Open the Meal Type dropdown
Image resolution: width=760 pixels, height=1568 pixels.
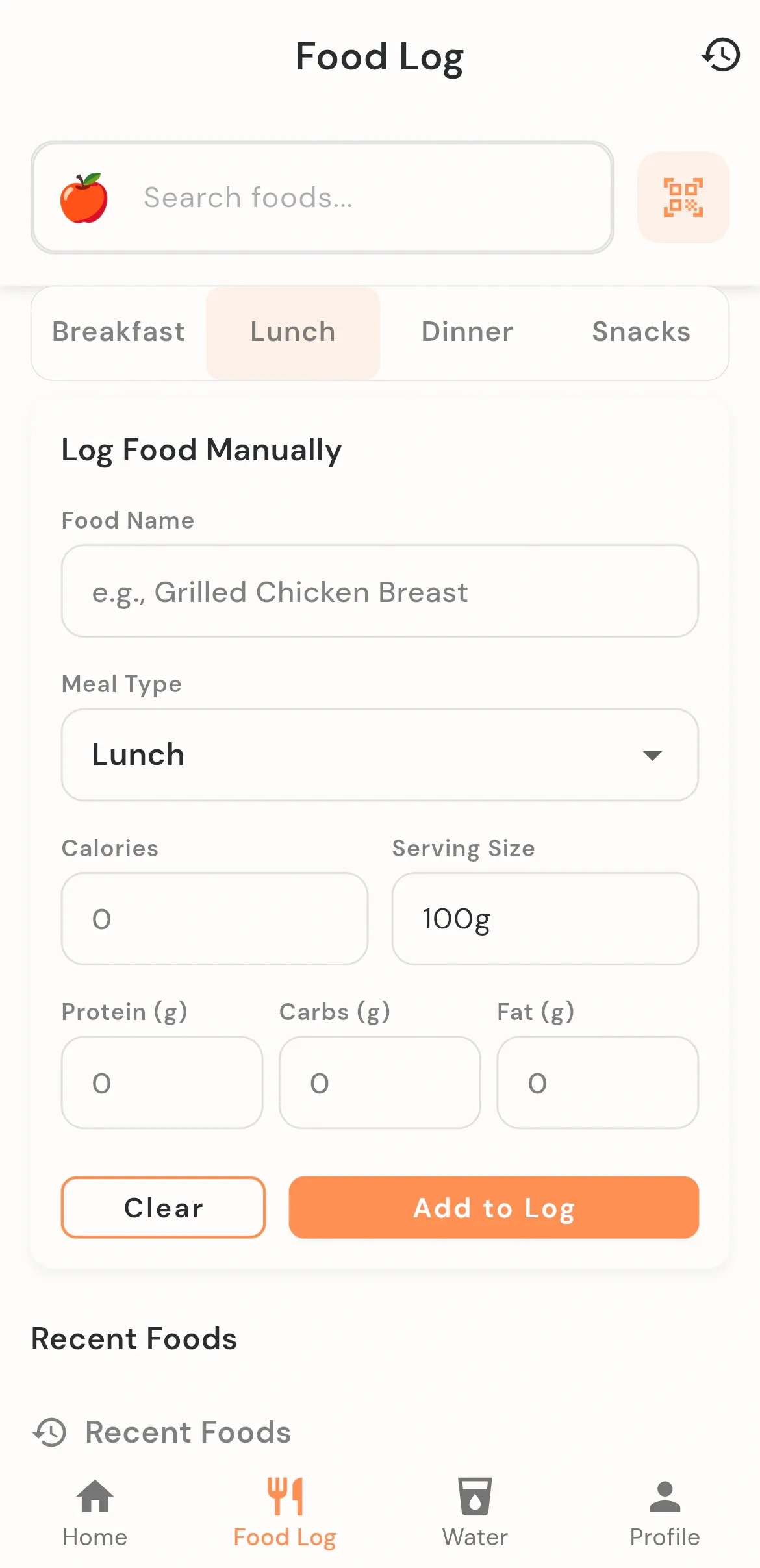(x=379, y=754)
